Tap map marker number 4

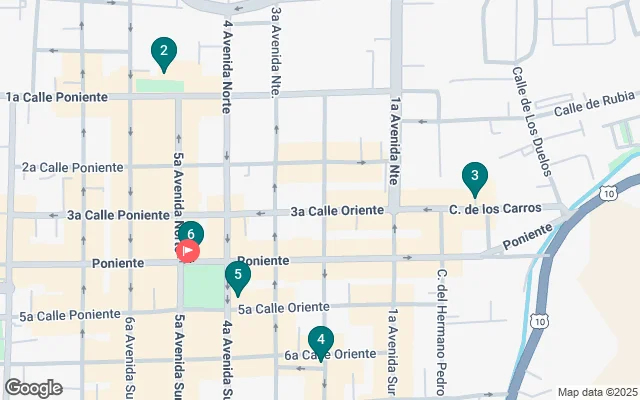(x=320, y=341)
